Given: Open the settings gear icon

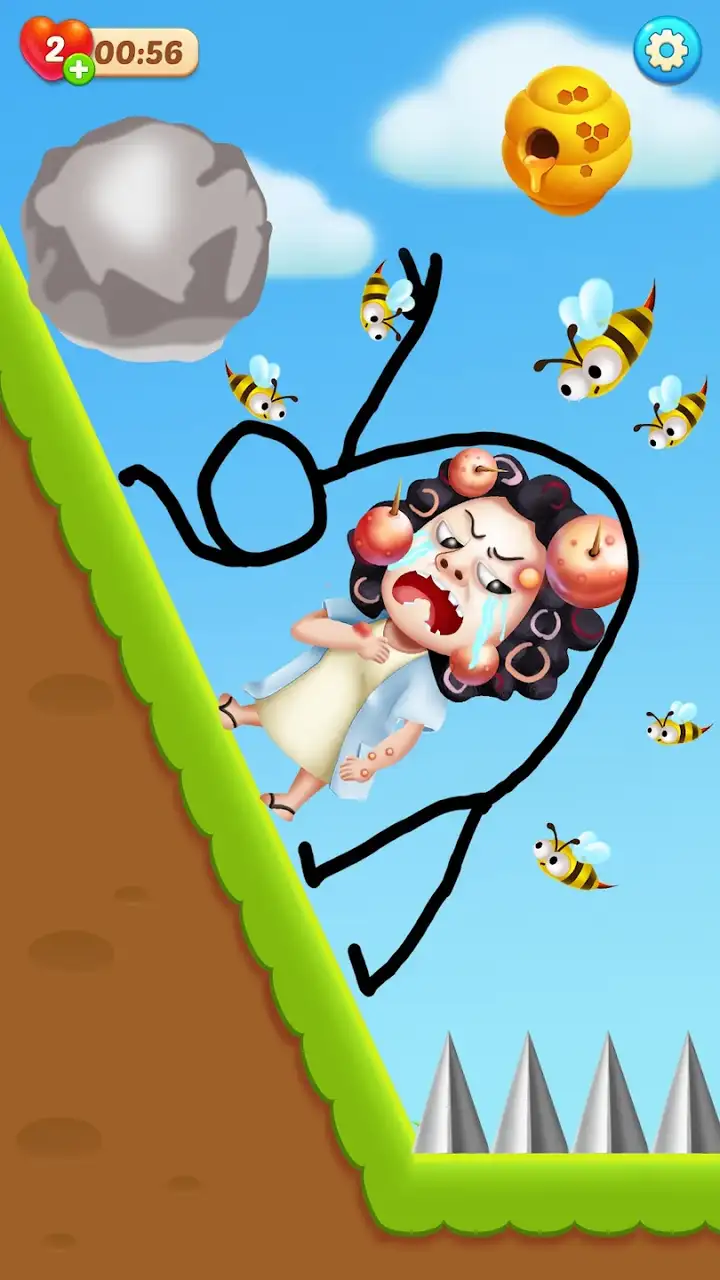Looking at the screenshot, I should point(667,49).
